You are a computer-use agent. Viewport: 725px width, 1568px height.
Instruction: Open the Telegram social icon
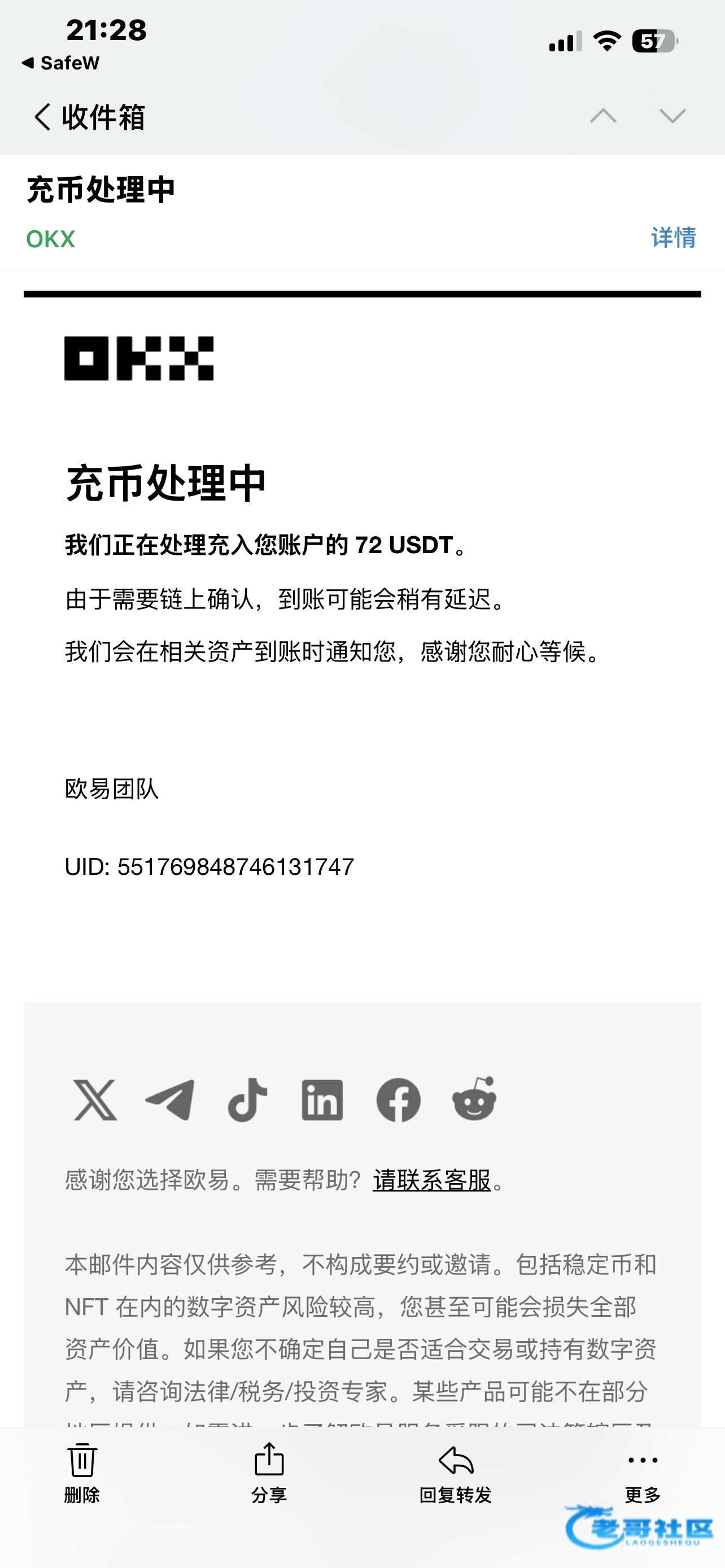click(x=171, y=1100)
